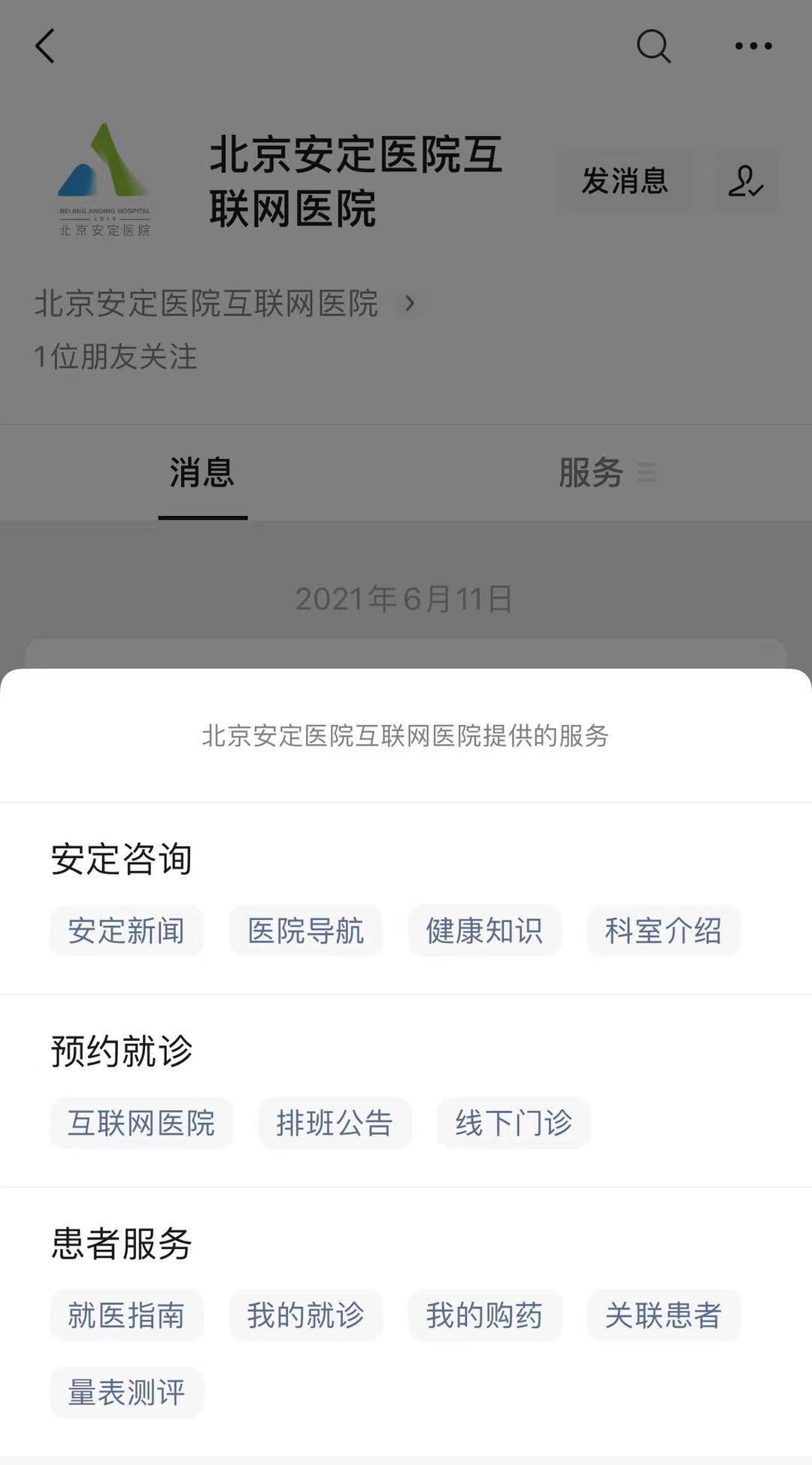Open 健康知识
The height and width of the screenshot is (1465, 812).
pos(485,931)
